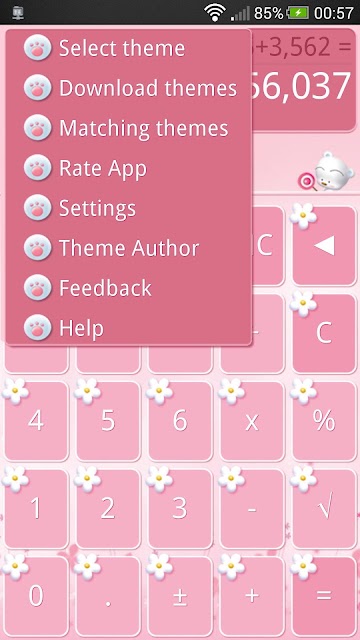Calculate result with the = key
The width and height of the screenshot is (360, 640).
tap(324, 597)
